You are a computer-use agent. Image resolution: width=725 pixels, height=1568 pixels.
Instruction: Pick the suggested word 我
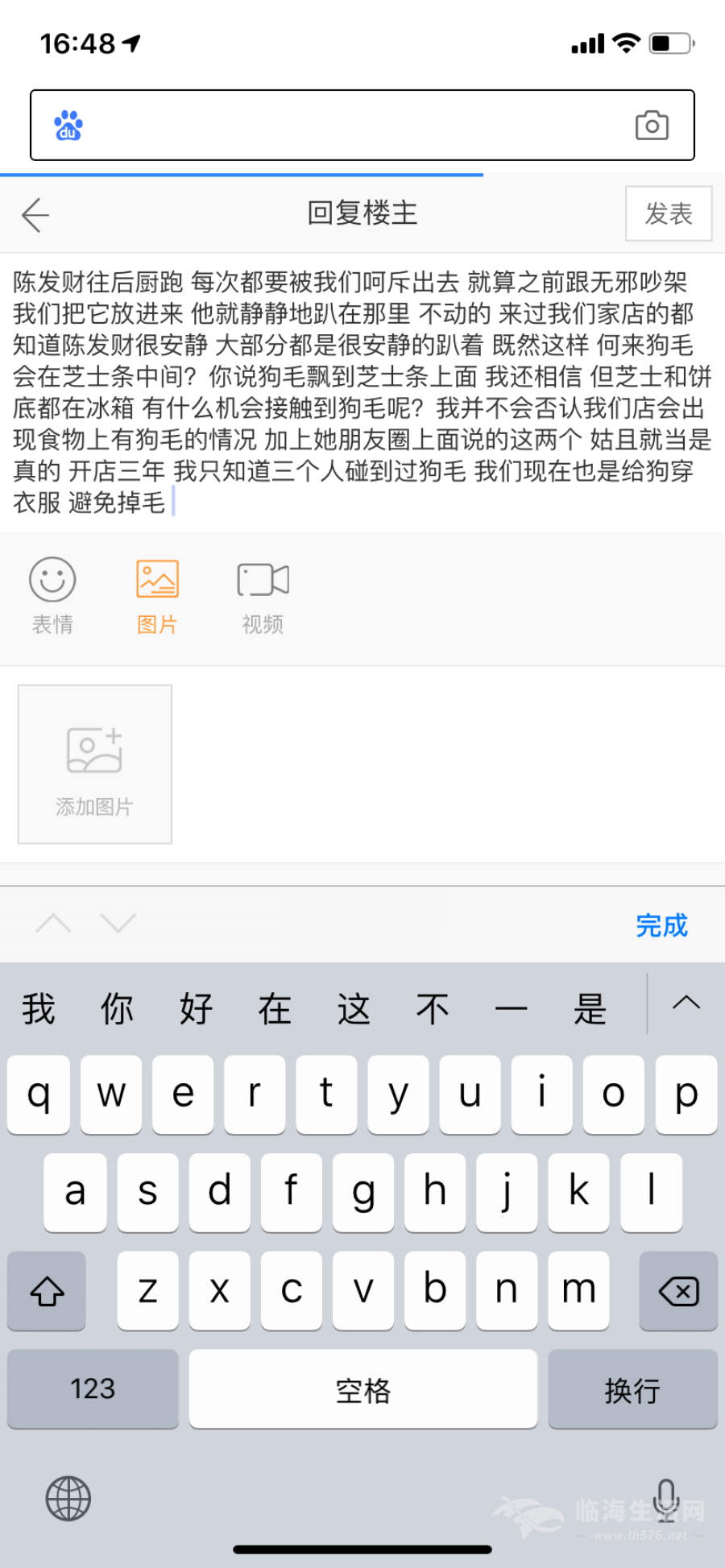tap(39, 1009)
